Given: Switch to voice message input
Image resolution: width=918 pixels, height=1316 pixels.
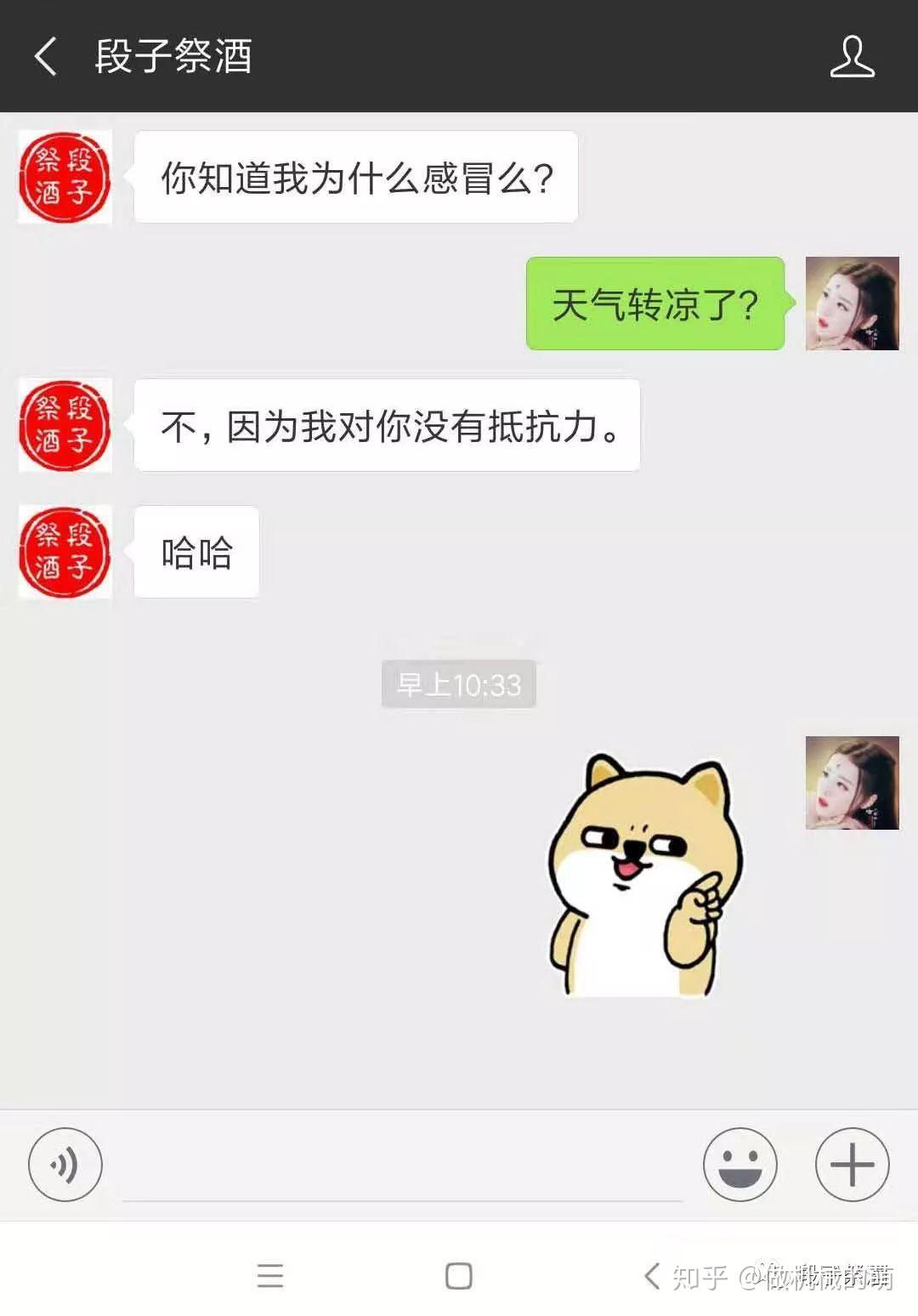Looking at the screenshot, I should click(65, 1164).
